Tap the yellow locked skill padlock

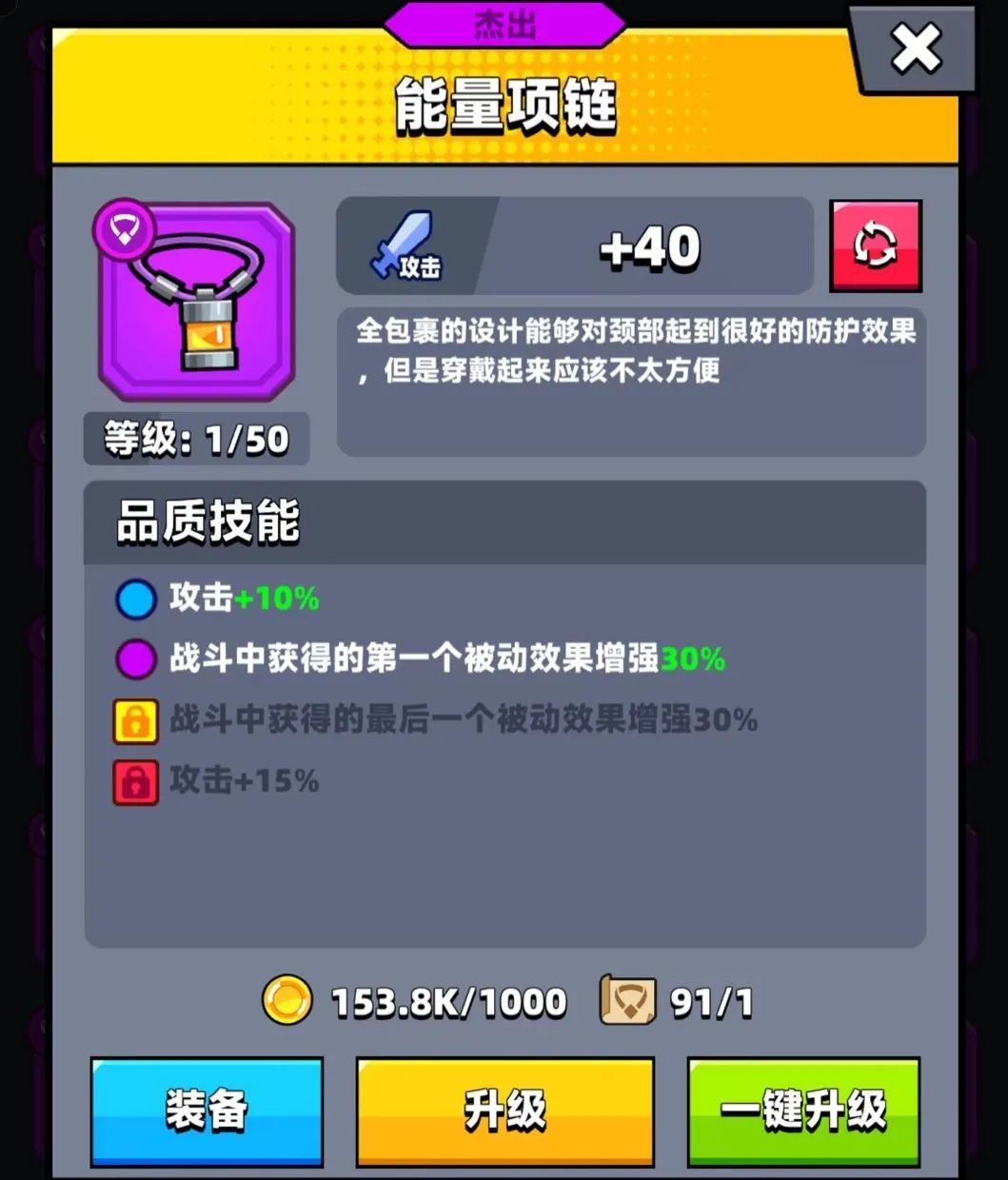(136, 720)
